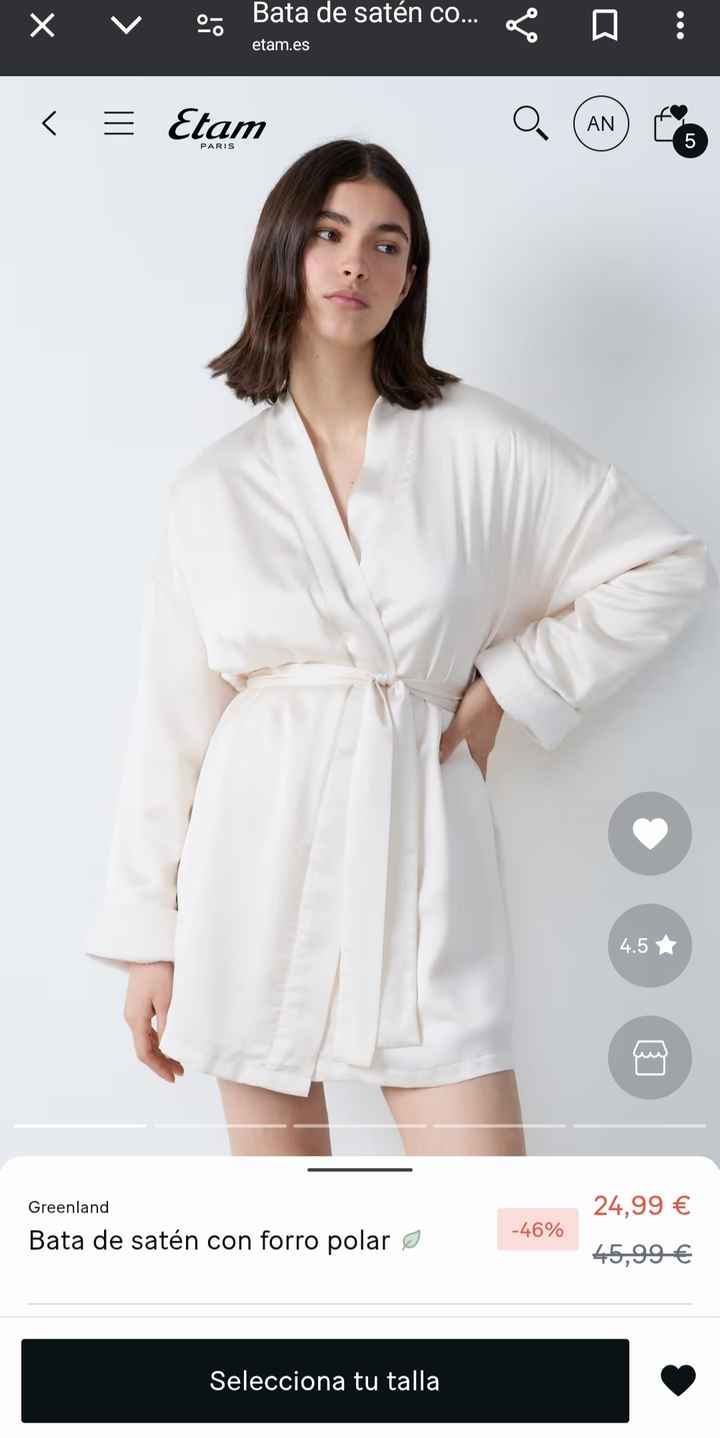This screenshot has height=1438, width=720.
Task: Share this Etam product page
Action: click(522, 25)
